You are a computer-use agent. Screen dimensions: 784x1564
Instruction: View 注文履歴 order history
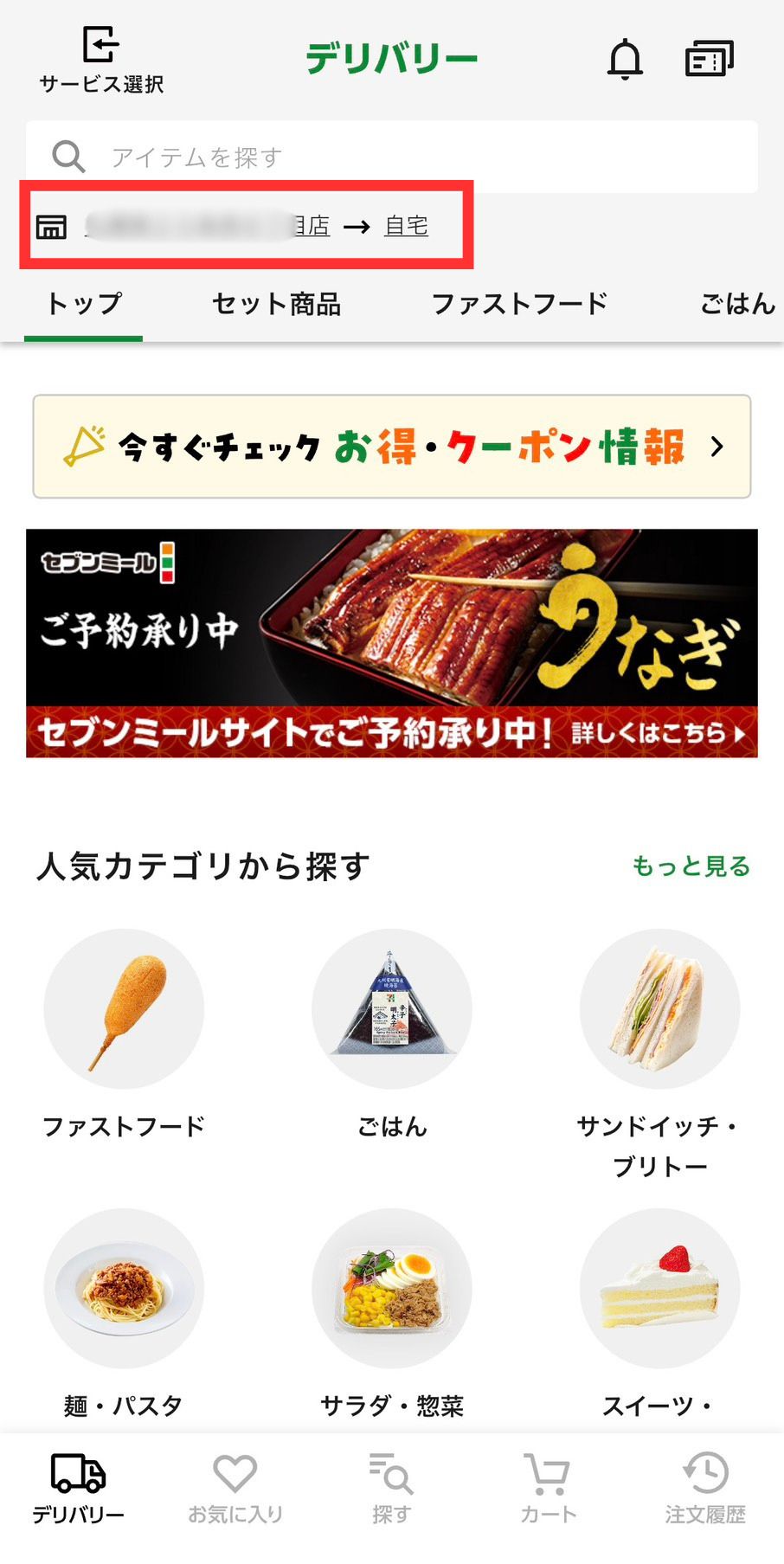tap(705, 1489)
